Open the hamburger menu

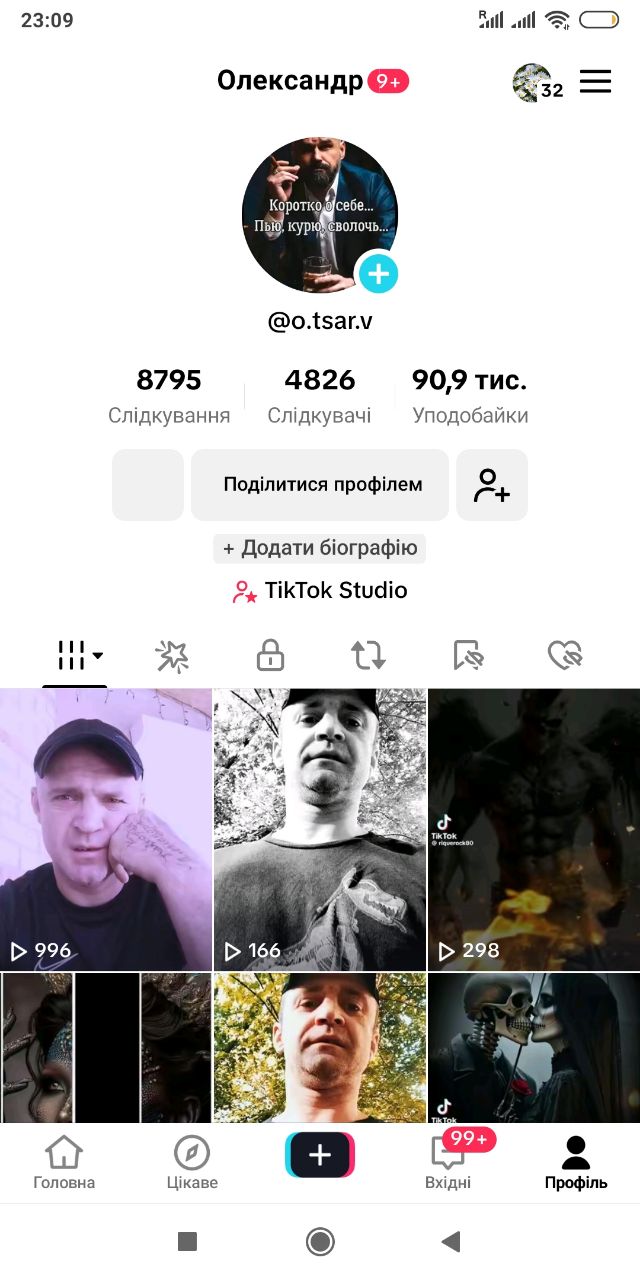595,82
